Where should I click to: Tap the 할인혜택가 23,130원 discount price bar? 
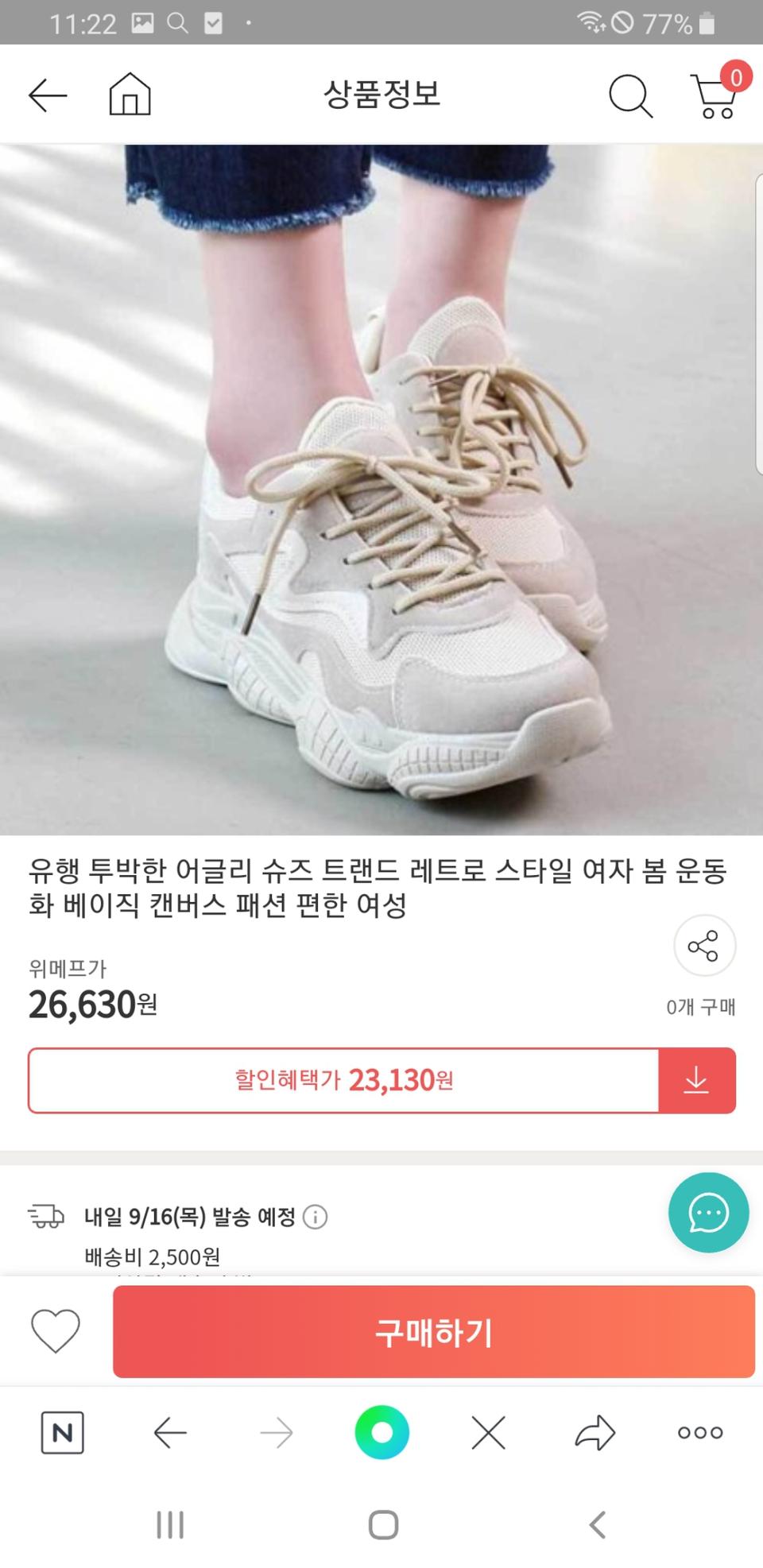[343, 1079]
